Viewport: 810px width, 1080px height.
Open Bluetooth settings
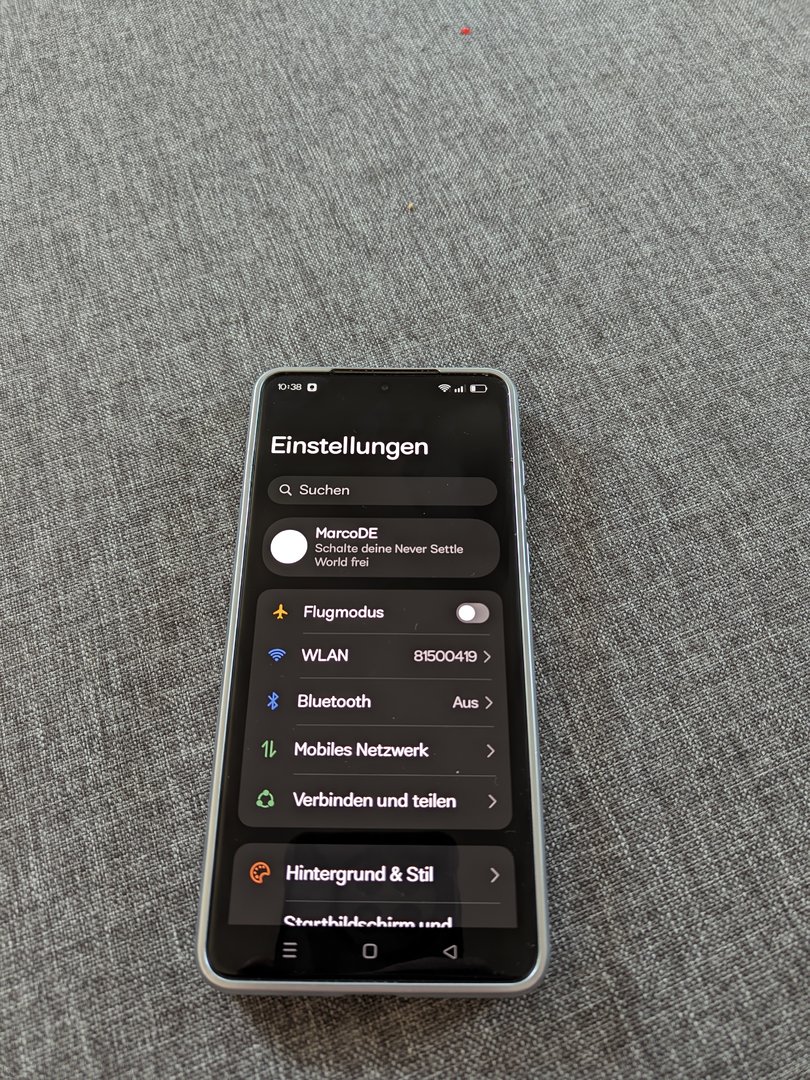pos(380,702)
